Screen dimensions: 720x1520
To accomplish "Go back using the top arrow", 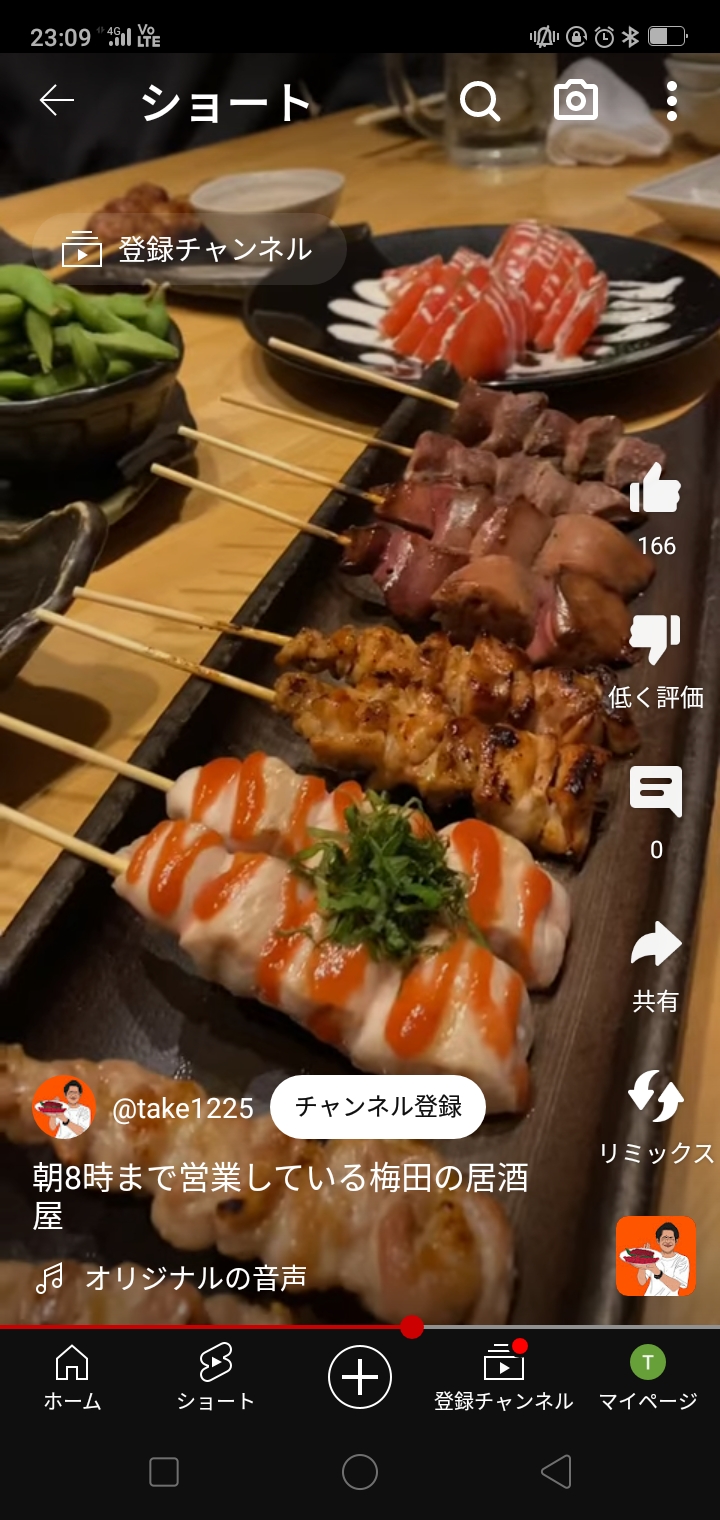I will click(57, 100).
